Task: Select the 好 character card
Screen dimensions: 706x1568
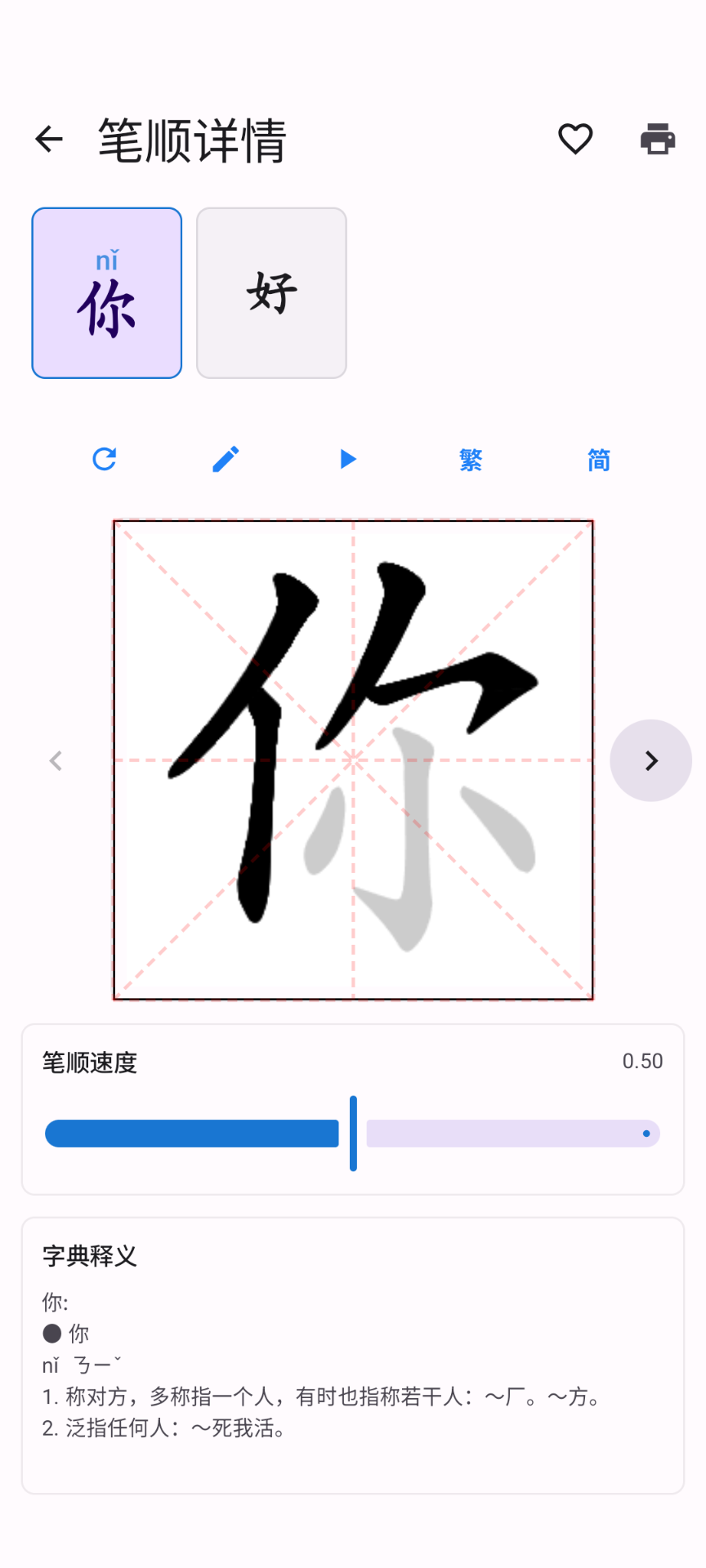Action: pos(271,293)
